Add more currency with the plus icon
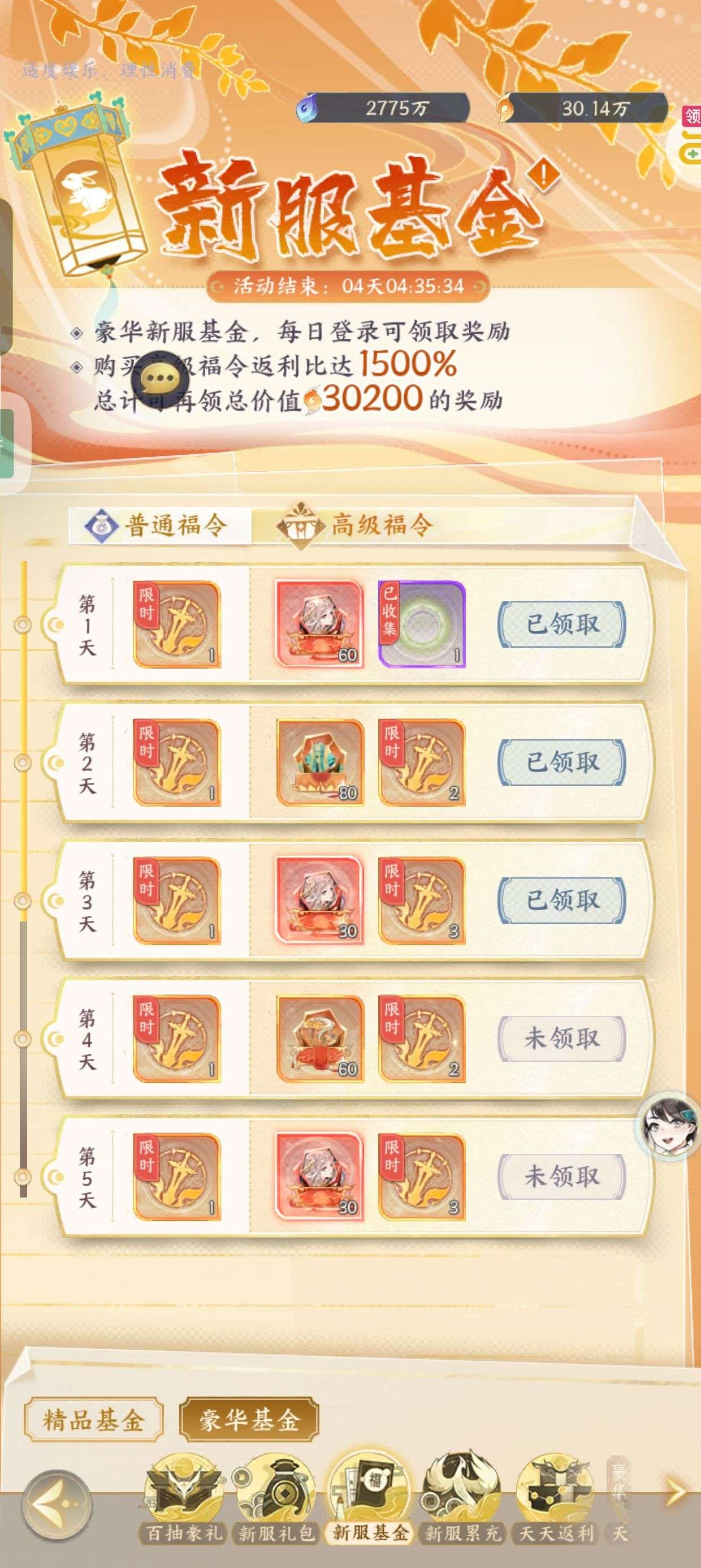The height and width of the screenshot is (1568, 701). (x=693, y=153)
